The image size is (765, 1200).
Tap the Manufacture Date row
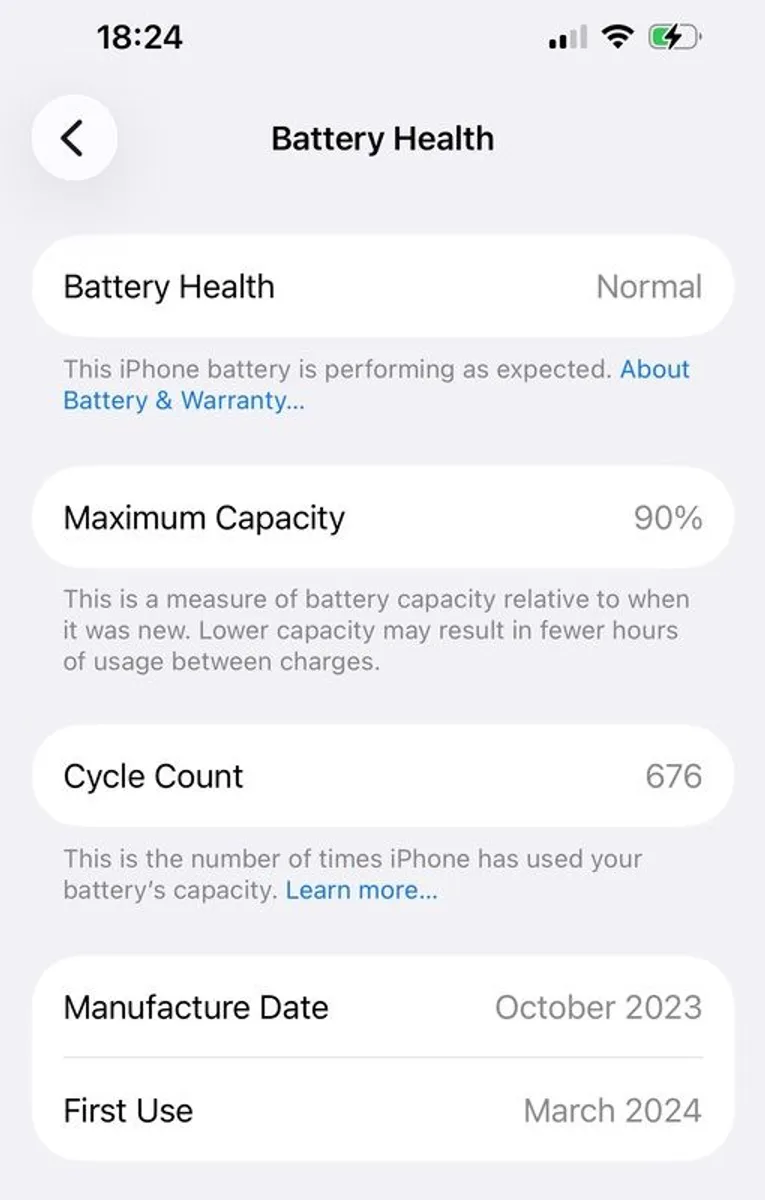point(382,1008)
